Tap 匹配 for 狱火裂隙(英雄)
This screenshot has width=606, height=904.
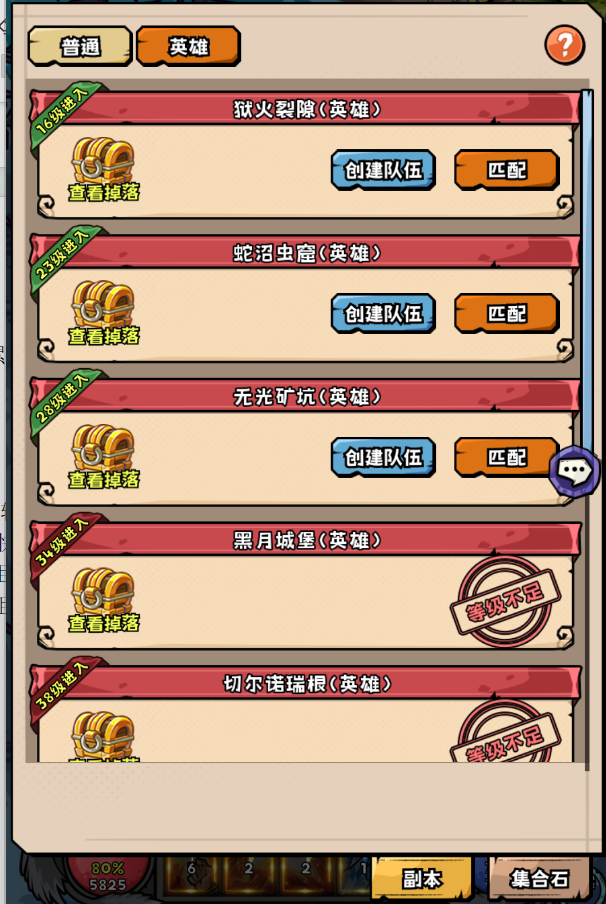[506, 170]
